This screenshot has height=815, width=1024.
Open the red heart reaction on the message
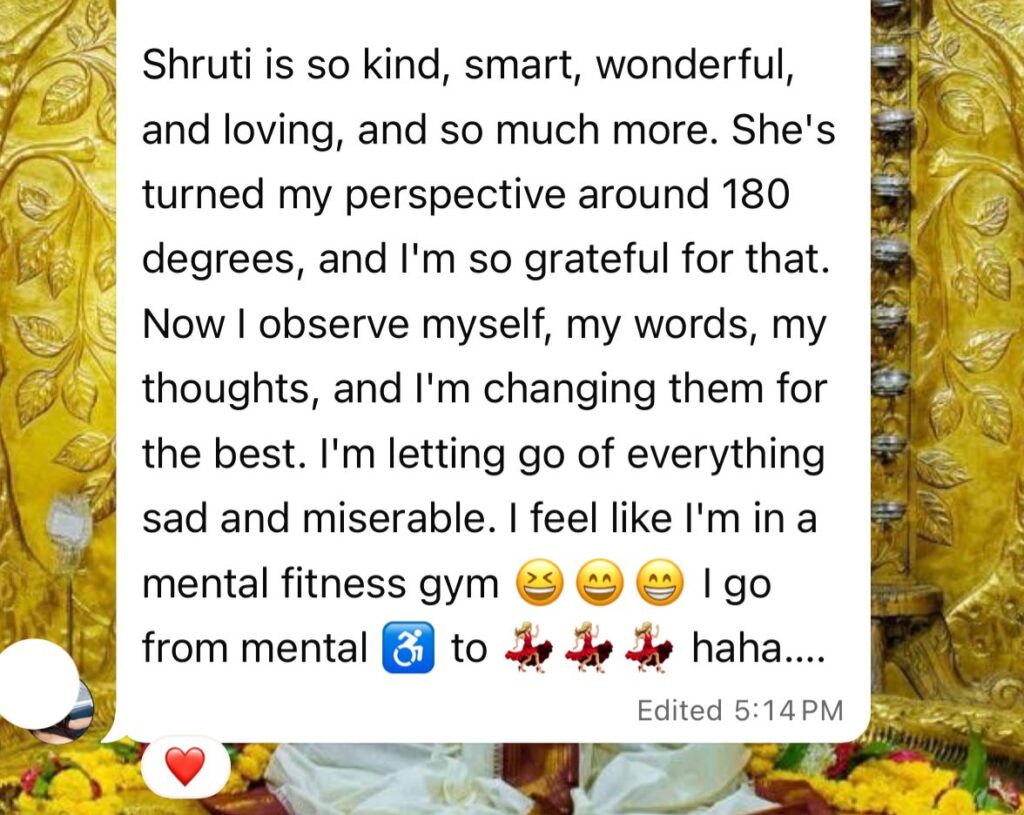pos(184,767)
